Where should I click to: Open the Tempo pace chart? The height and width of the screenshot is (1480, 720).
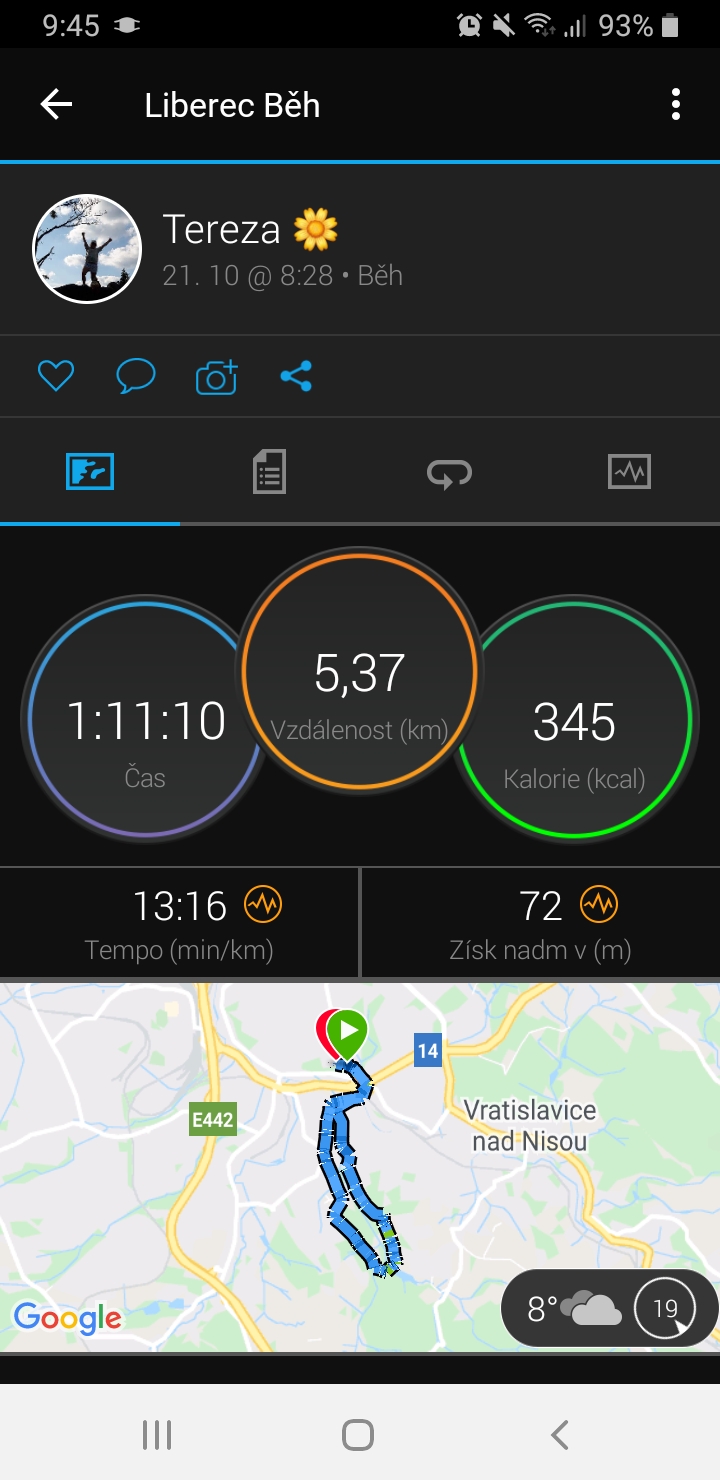[264, 906]
